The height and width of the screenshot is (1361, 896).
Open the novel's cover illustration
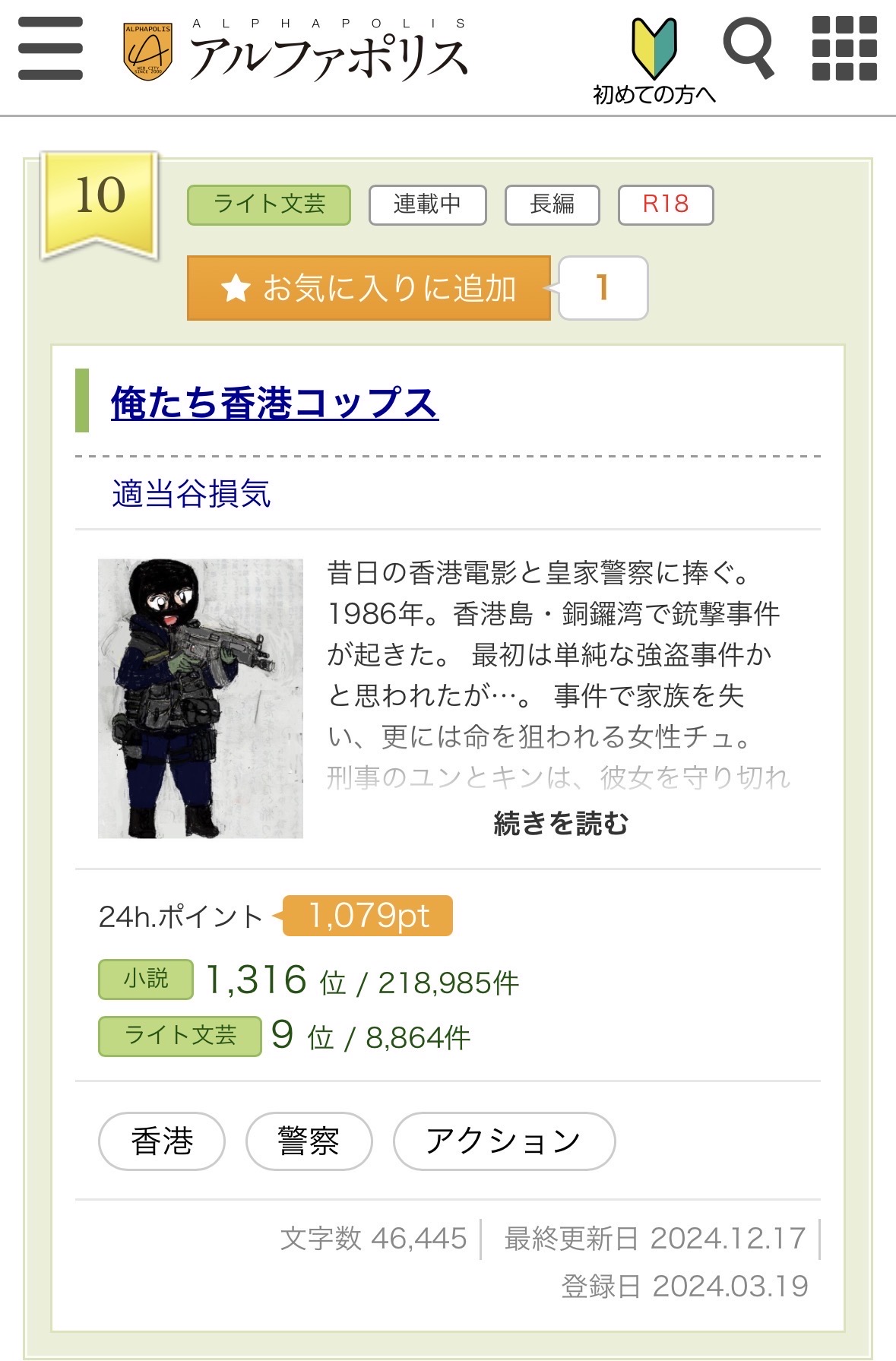point(201,698)
